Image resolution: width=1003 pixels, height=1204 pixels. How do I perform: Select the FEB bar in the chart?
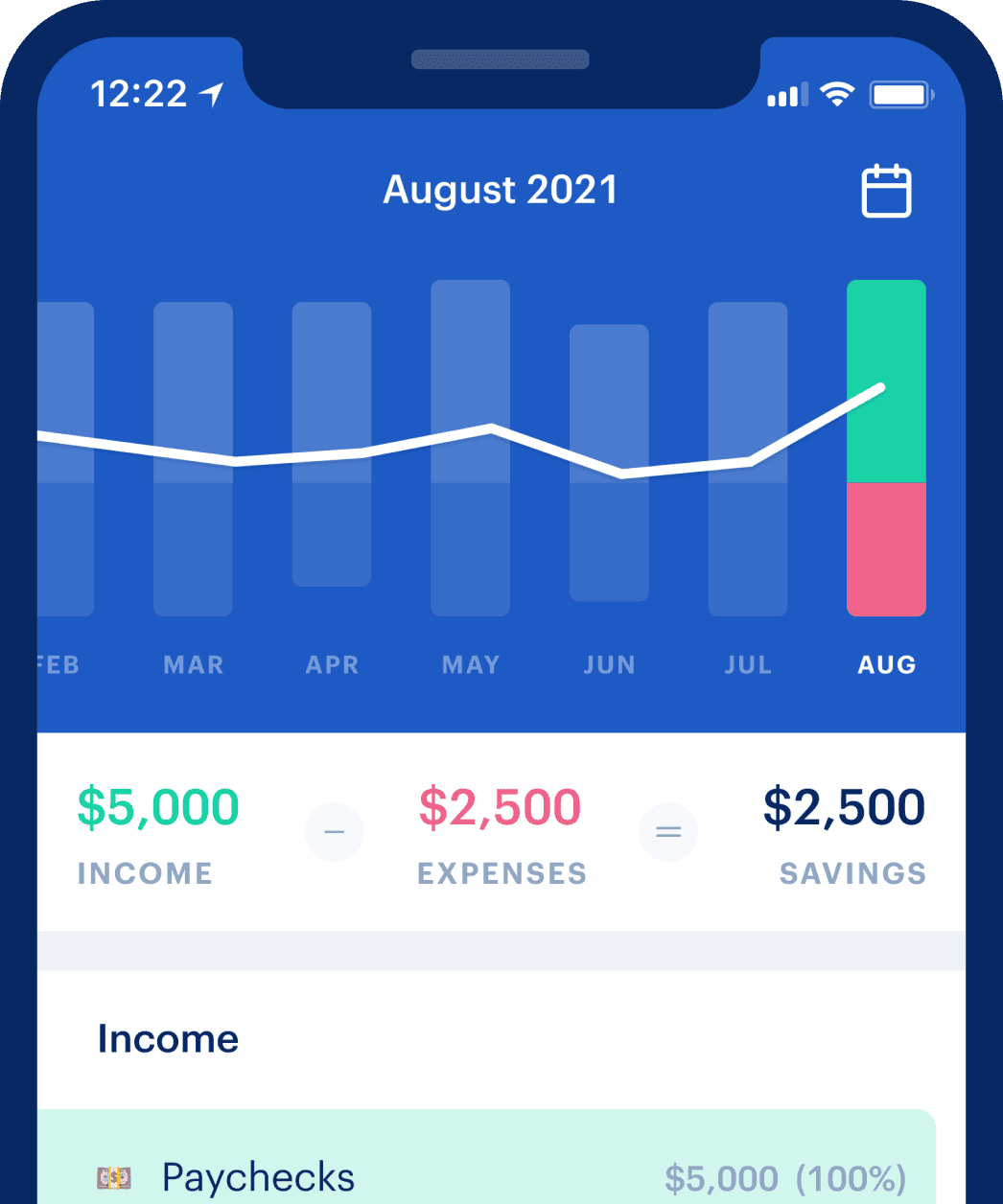(65, 458)
